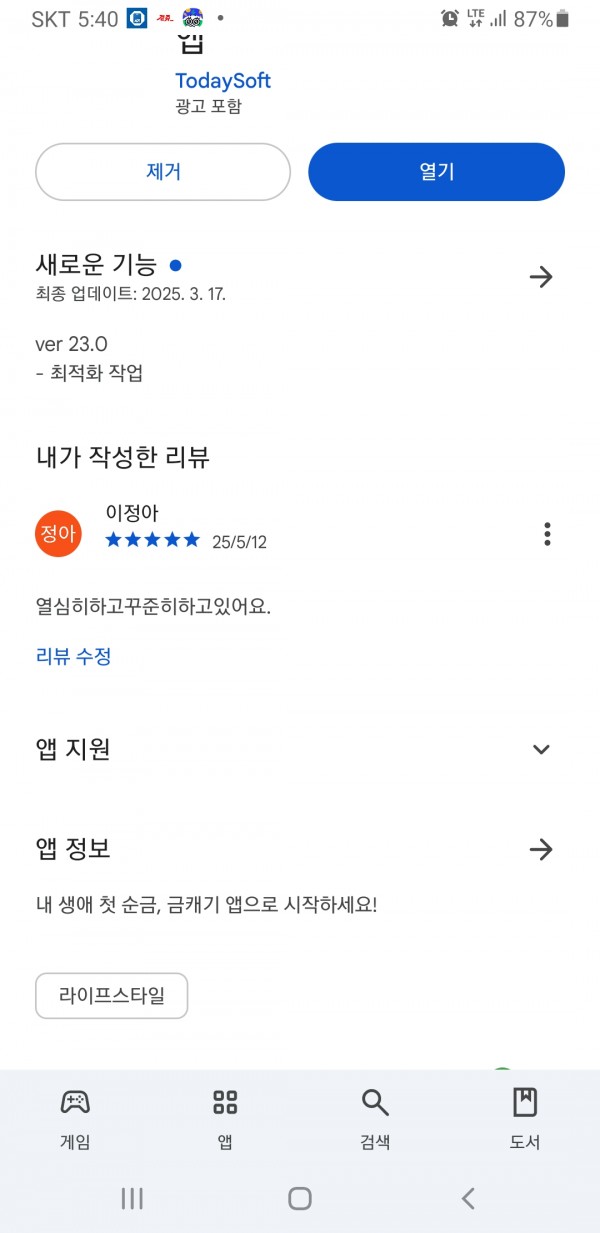Image resolution: width=600 pixels, height=1233 pixels.
Task: Select the 라이프스타일 category chip
Action: [111, 996]
